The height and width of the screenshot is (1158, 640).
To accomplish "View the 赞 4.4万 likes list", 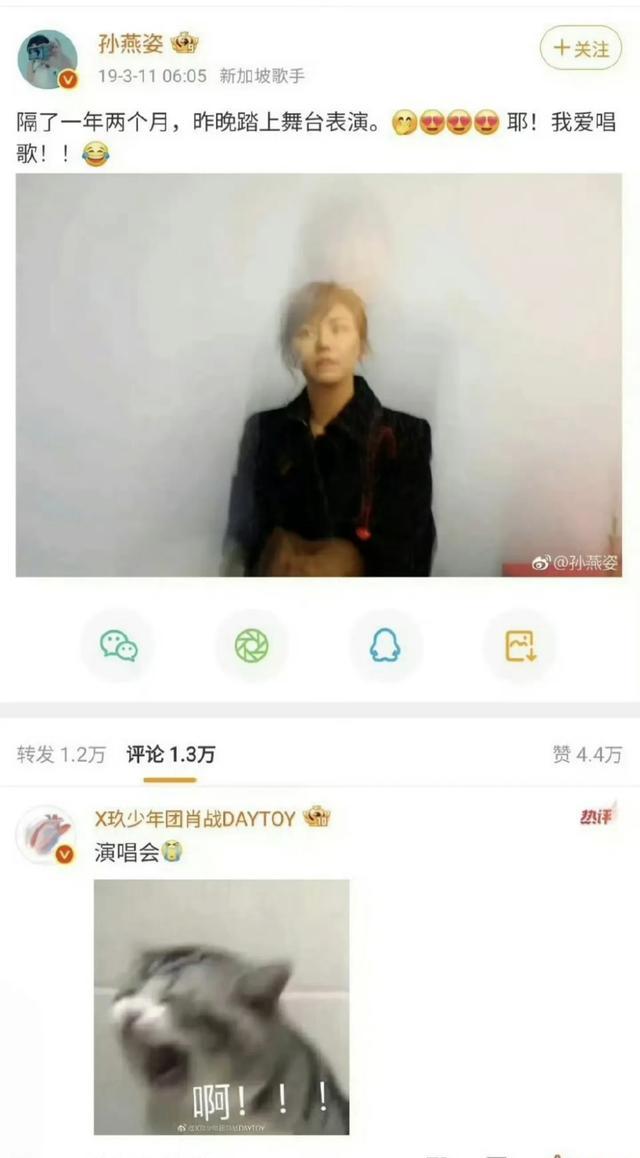I will [x=587, y=754].
